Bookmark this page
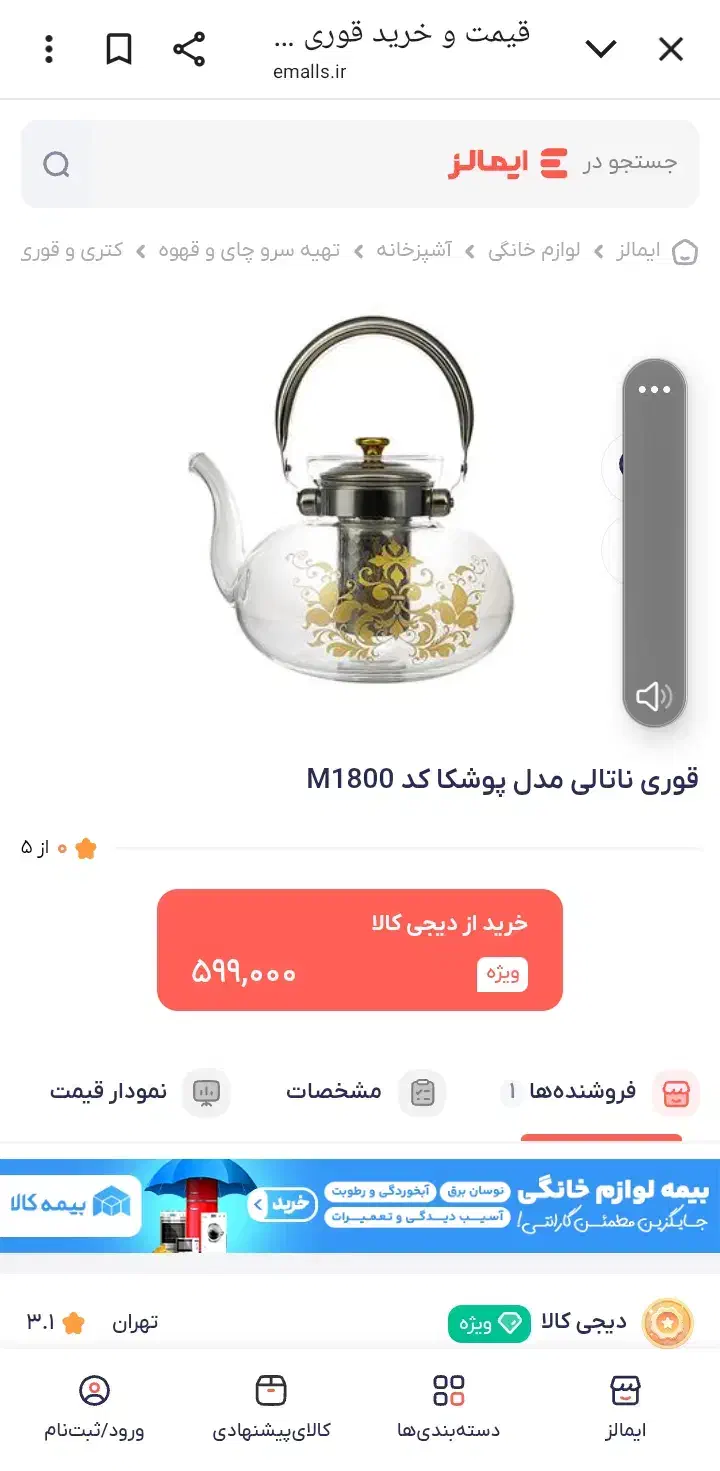This screenshot has width=720, height=1471. point(119,49)
